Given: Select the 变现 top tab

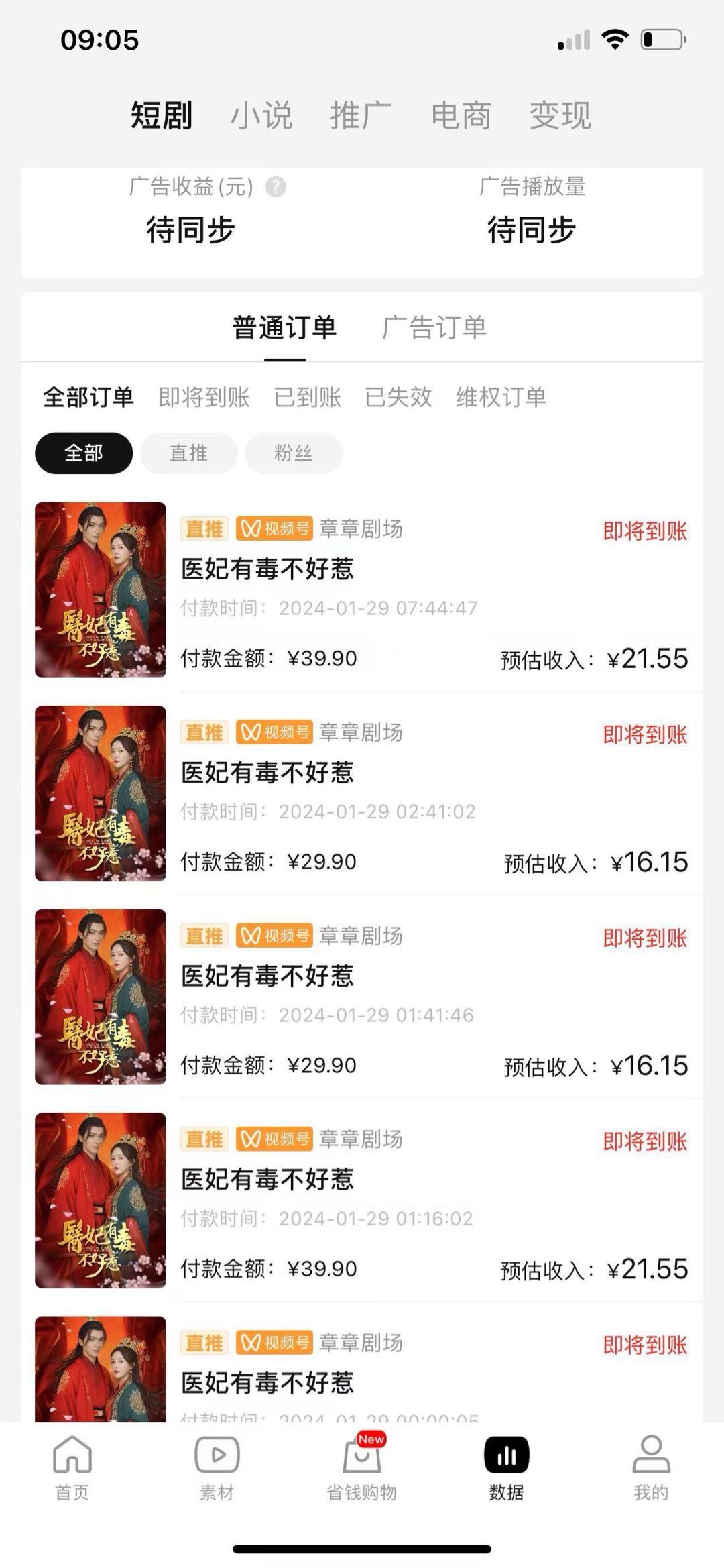Looking at the screenshot, I should 560,115.
